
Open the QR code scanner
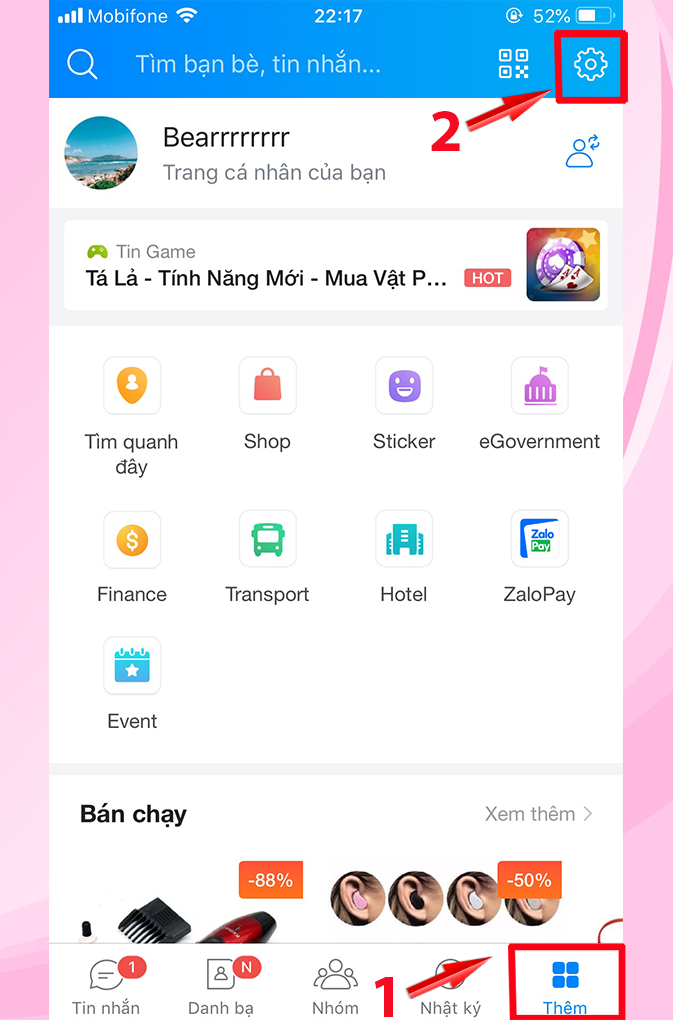coord(514,64)
